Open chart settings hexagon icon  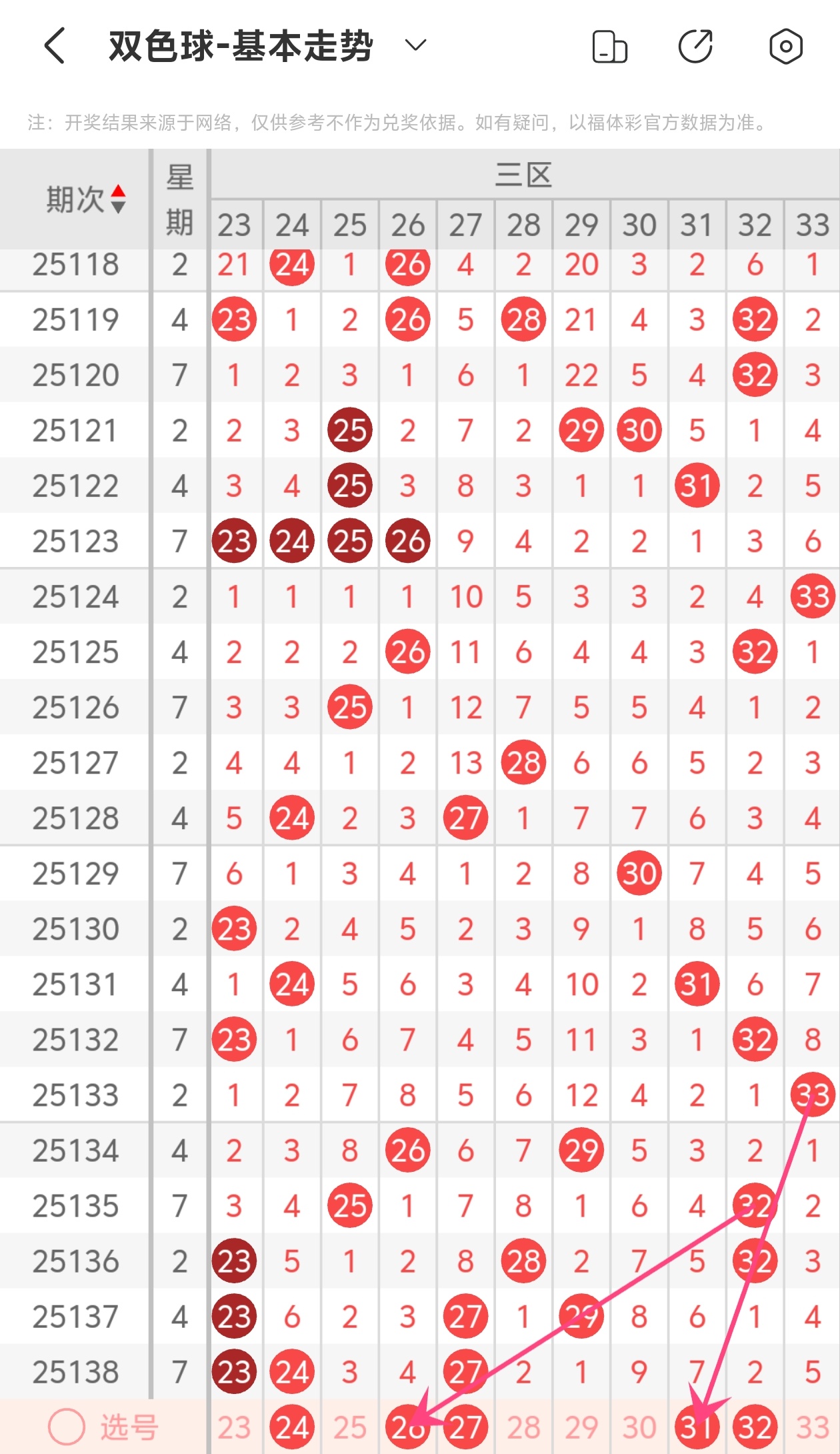point(785,47)
